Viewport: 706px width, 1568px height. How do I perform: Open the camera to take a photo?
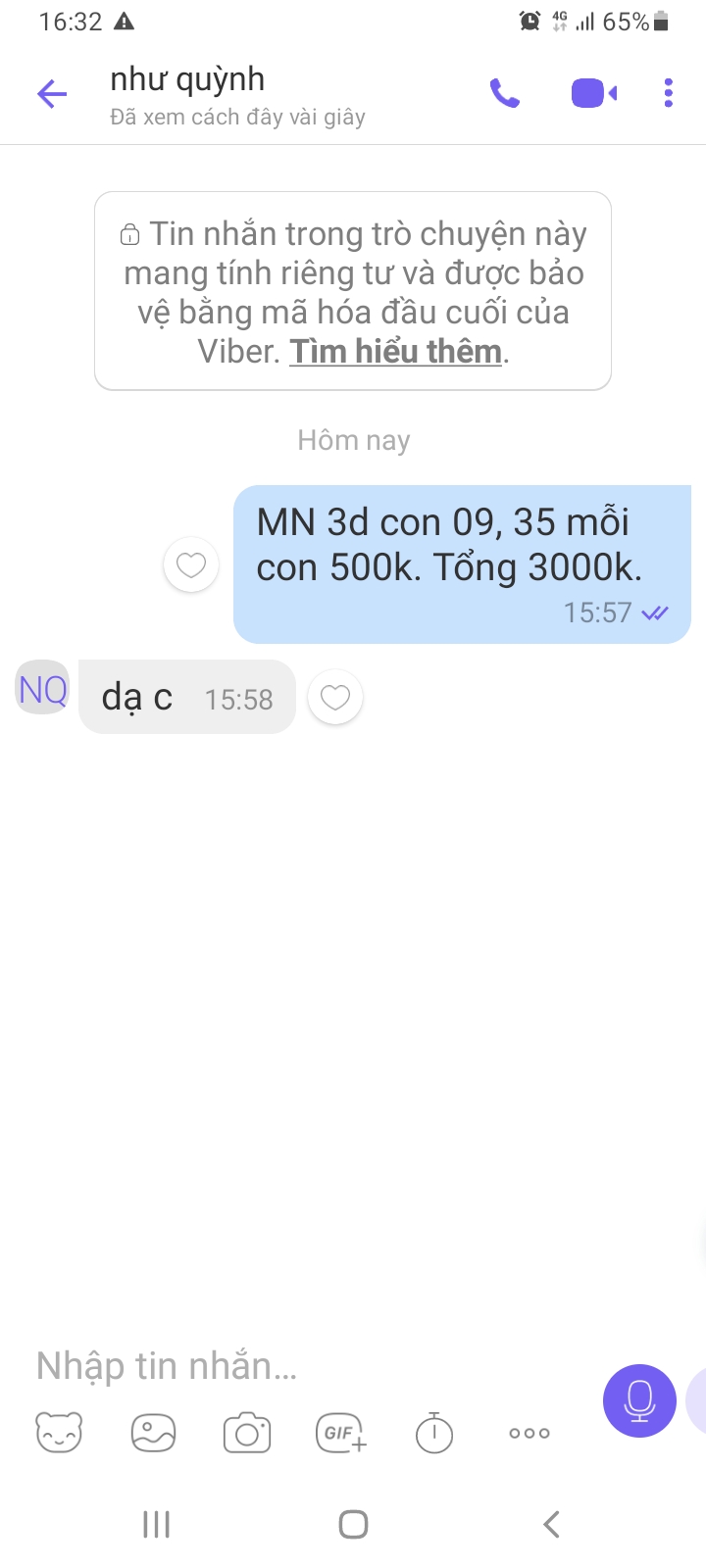[x=246, y=1434]
